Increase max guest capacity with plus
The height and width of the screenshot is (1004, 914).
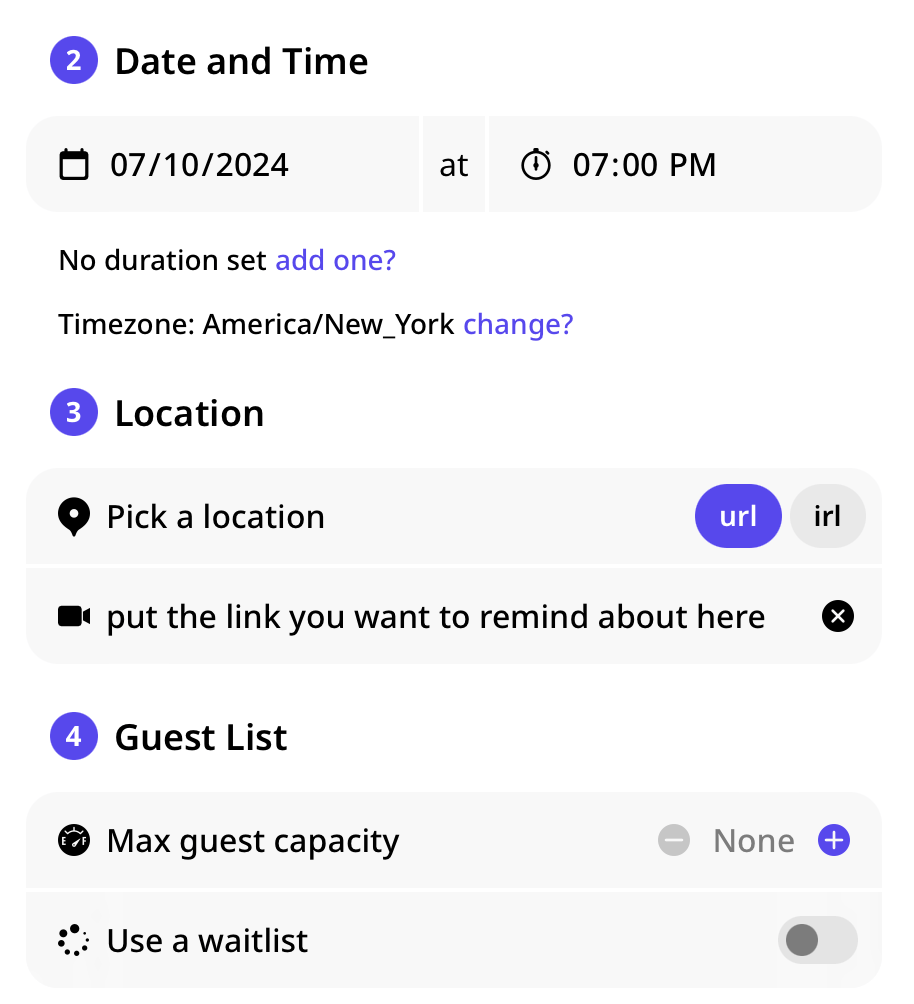(834, 841)
